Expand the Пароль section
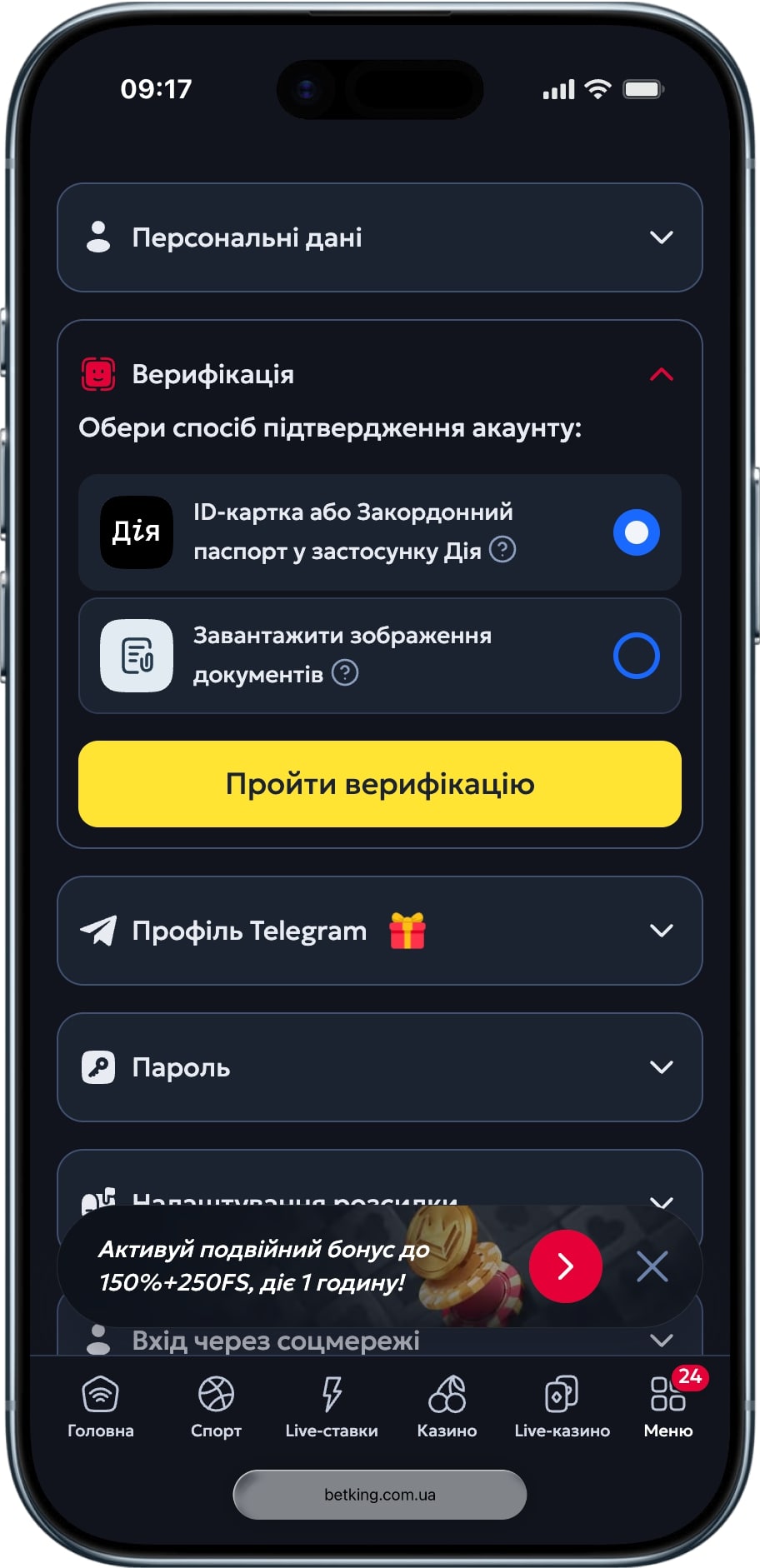This screenshot has width=760, height=1568. click(379, 1067)
